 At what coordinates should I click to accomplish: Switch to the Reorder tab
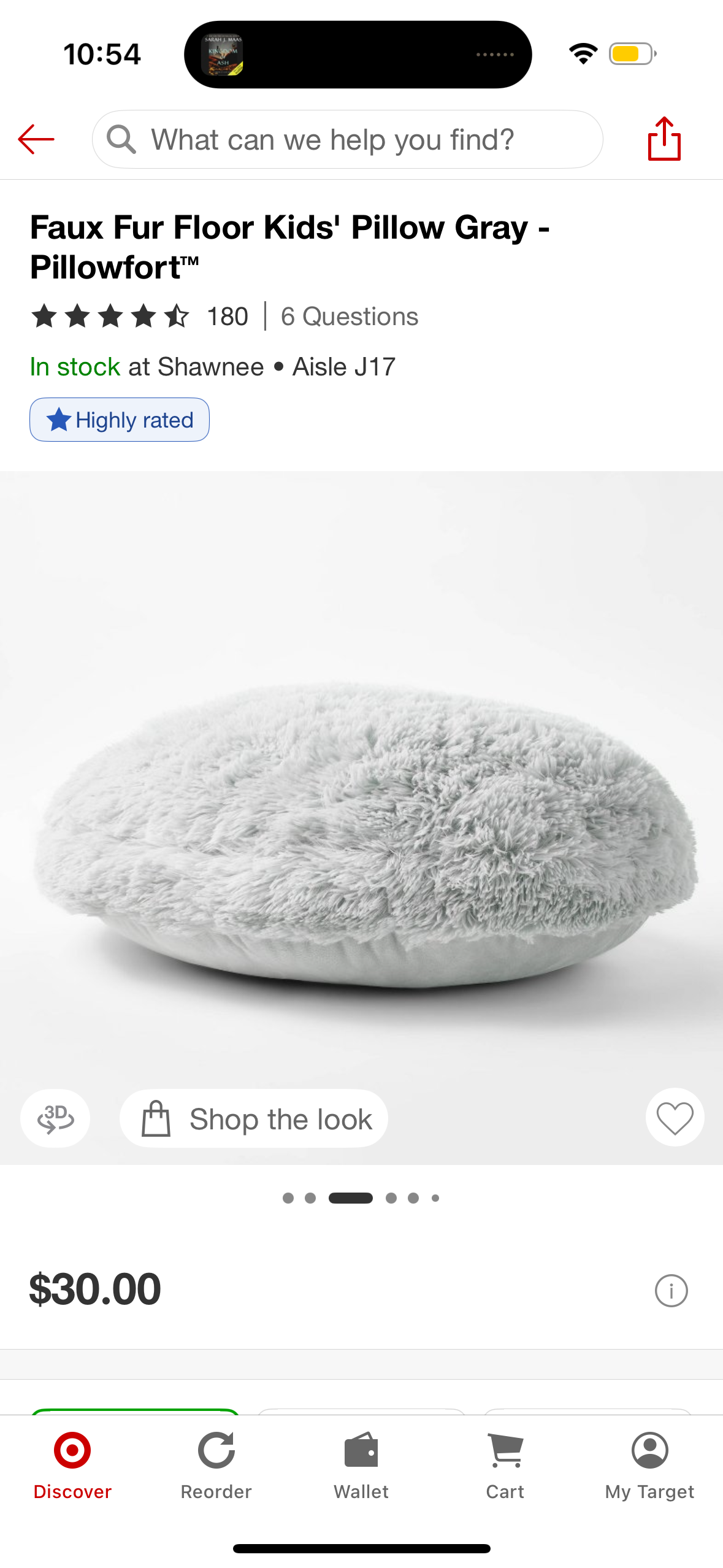pyautogui.click(x=216, y=1465)
